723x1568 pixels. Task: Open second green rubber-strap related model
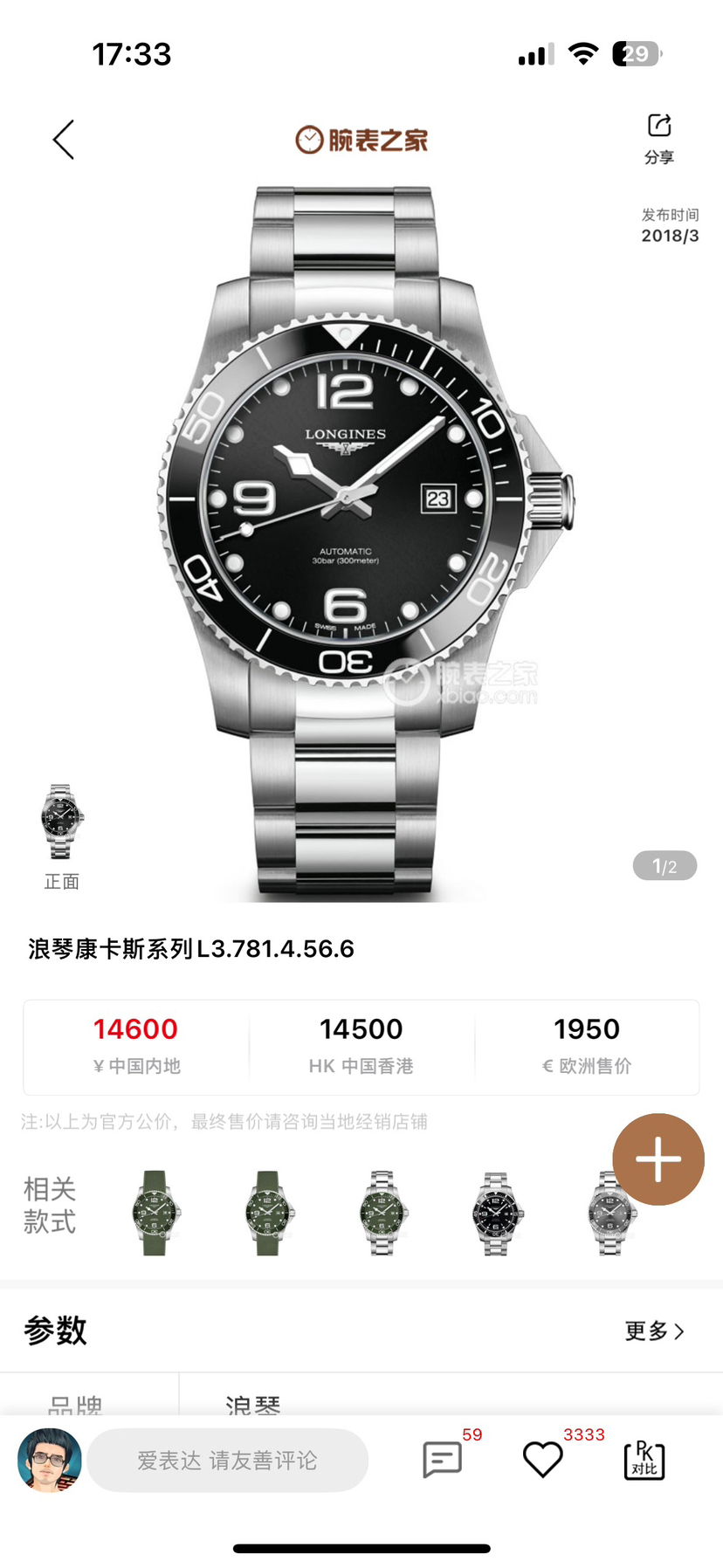269,1214
